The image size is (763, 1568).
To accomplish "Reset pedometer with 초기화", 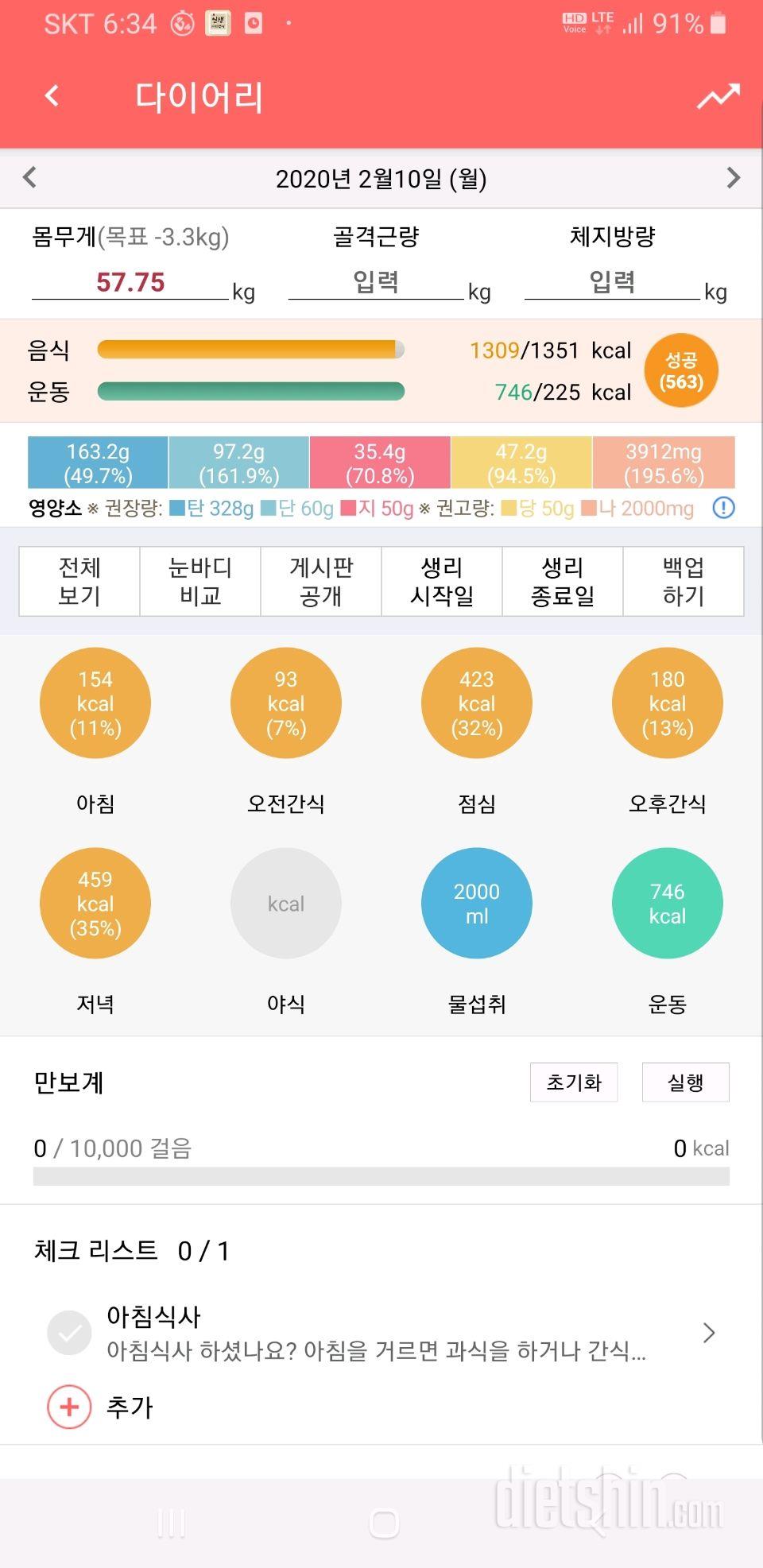I will tap(574, 1082).
